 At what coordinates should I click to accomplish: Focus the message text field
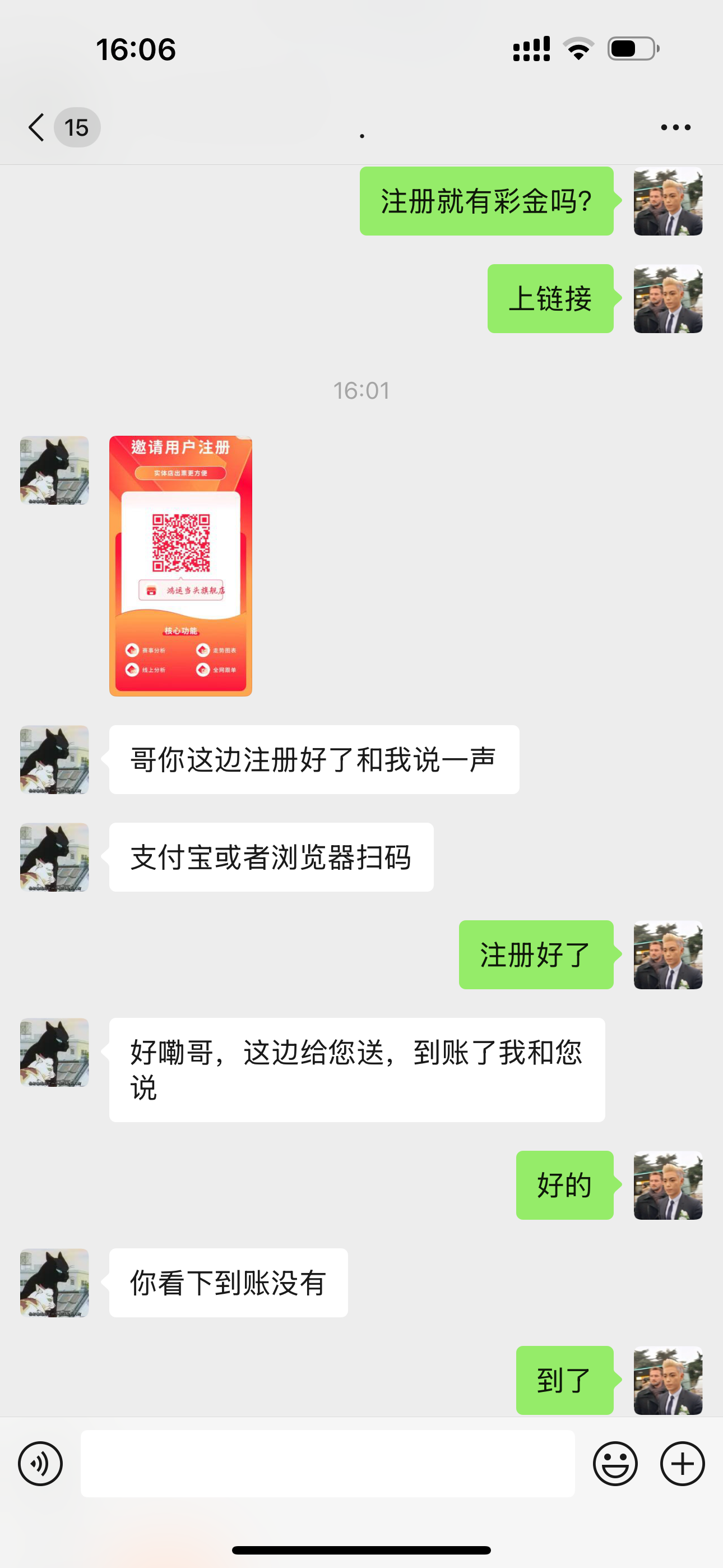click(327, 1463)
